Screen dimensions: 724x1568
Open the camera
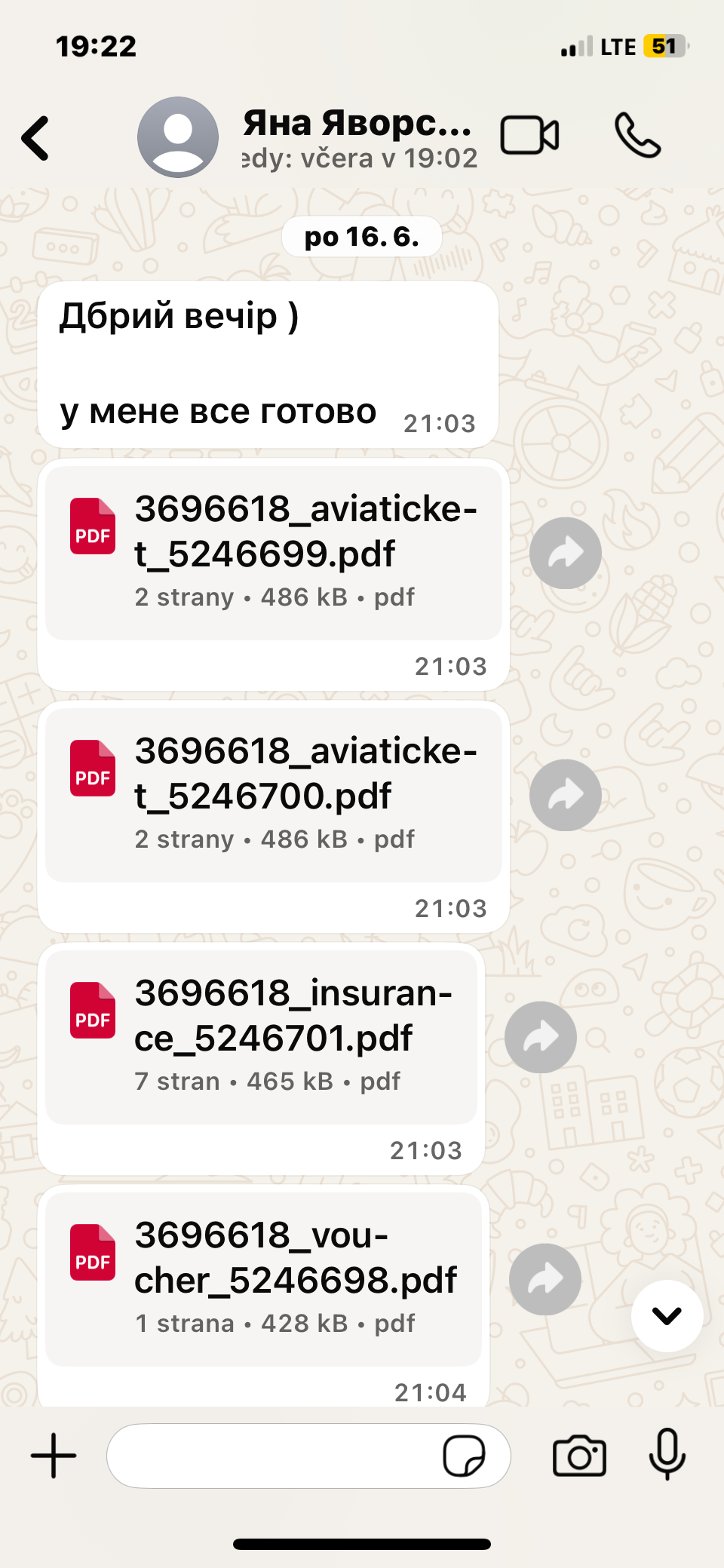tap(579, 1455)
